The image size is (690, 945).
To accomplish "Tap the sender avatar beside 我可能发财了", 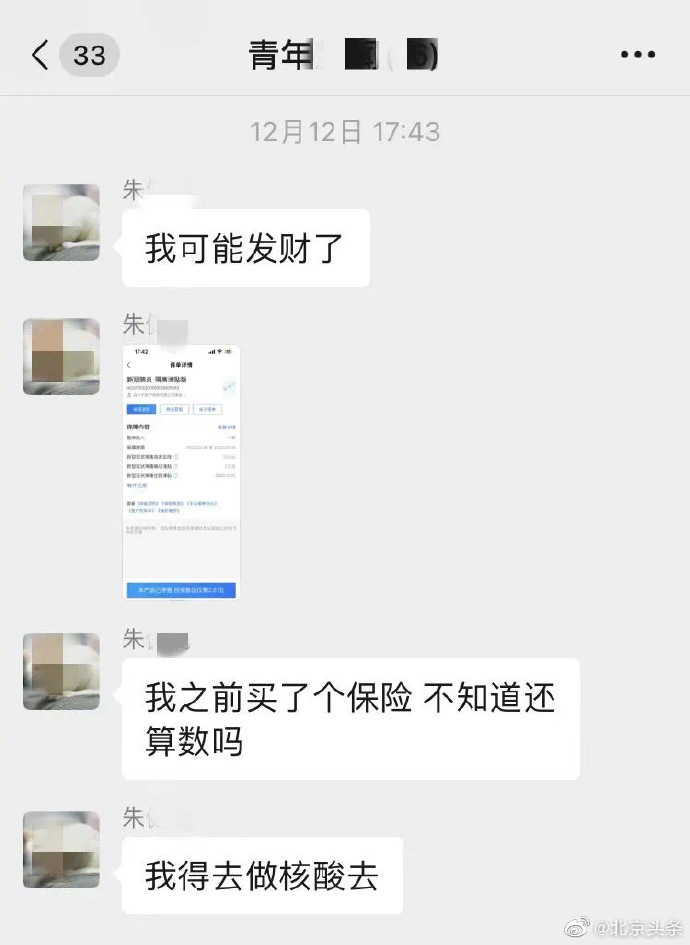I will click(x=61, y=222).
